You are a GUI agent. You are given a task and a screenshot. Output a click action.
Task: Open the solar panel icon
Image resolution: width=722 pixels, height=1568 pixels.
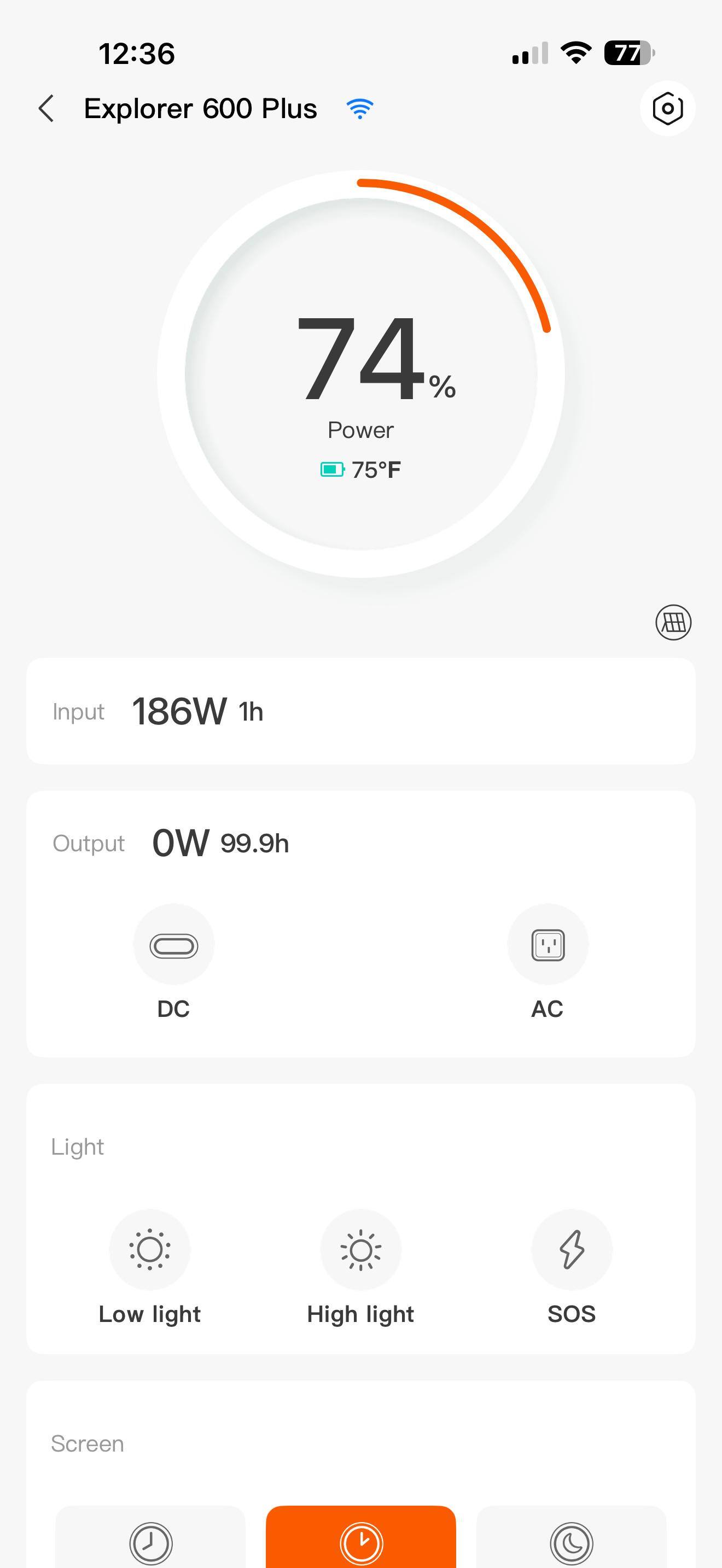point(673,622)
